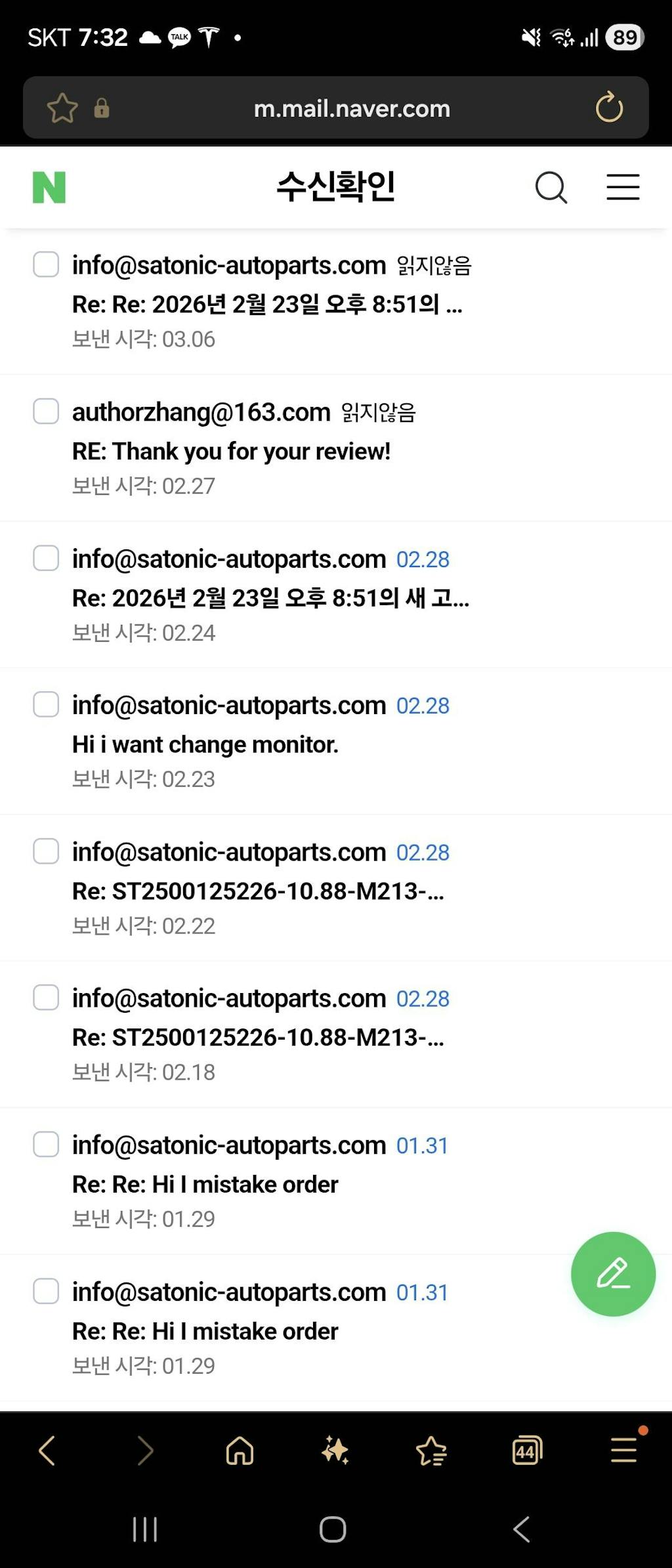Tap the m.mail.naver.com address bar
Screen dimensions: 672x1568
[352, 108]
